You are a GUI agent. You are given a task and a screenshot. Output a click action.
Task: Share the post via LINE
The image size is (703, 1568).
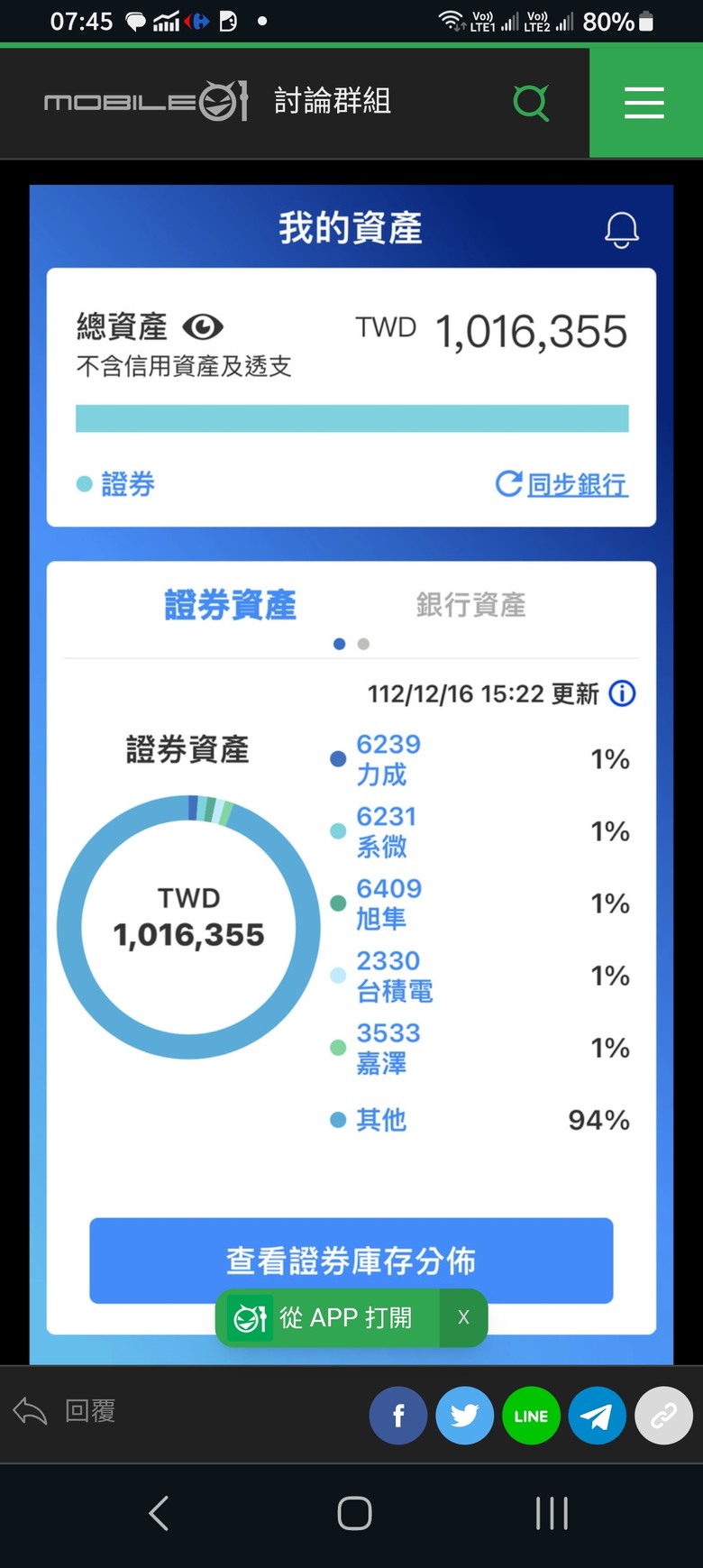point(531,1416)
